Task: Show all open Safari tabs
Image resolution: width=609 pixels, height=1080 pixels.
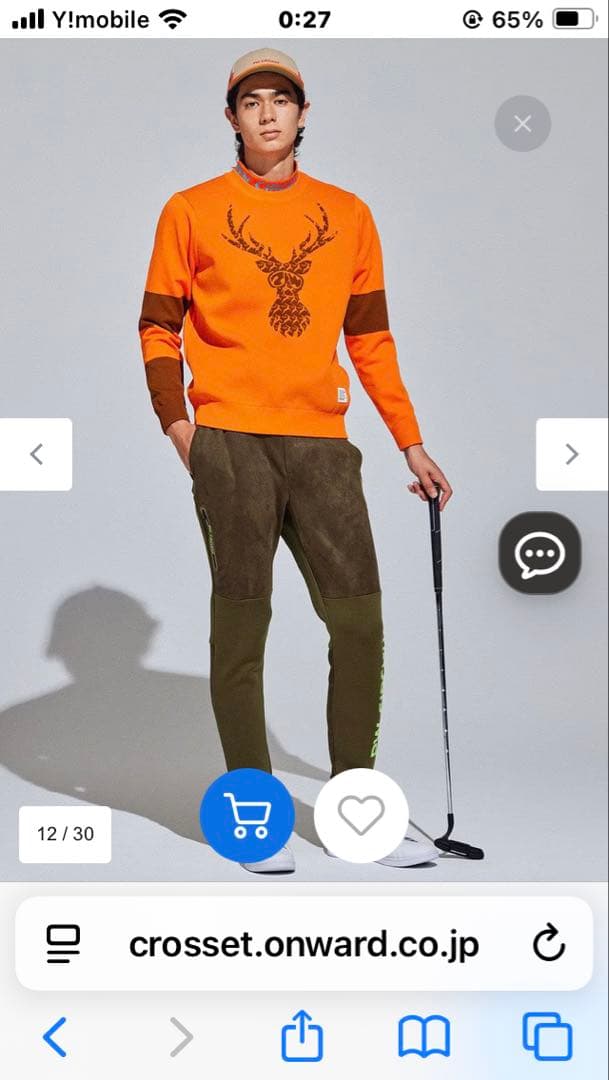Action: coord(547,1037)
